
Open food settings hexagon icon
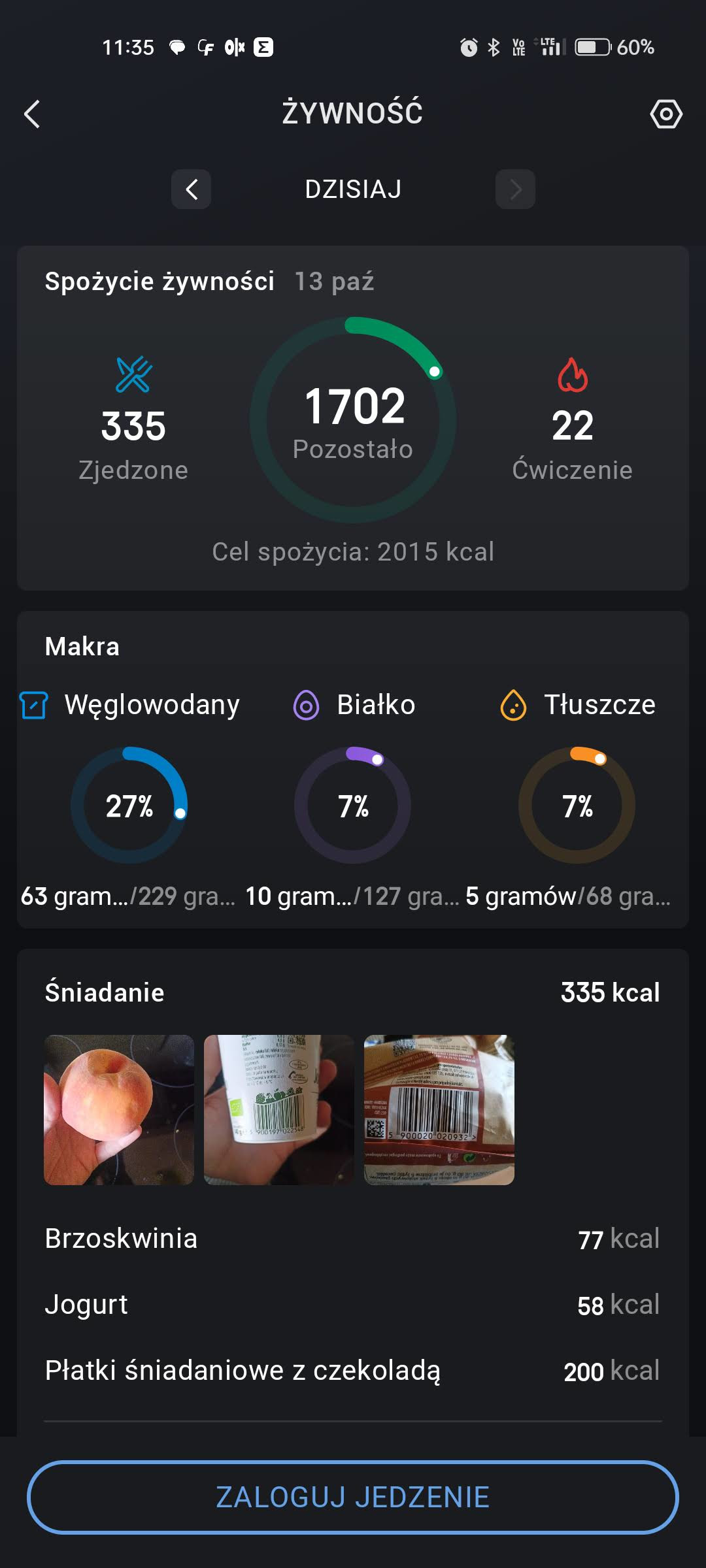click(x=665, y=114)
